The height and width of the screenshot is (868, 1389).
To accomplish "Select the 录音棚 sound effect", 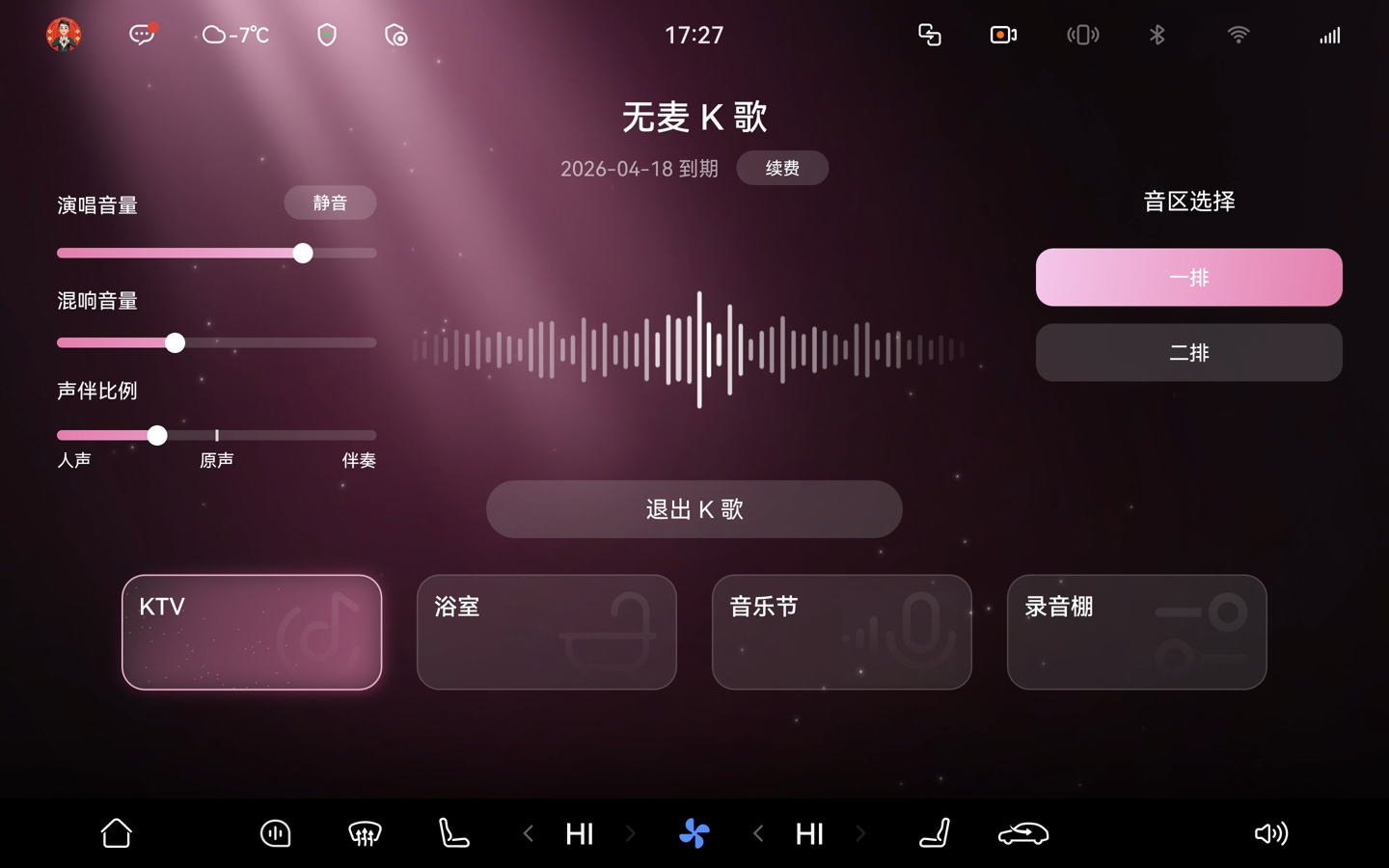I will (x=1136, y=632).
